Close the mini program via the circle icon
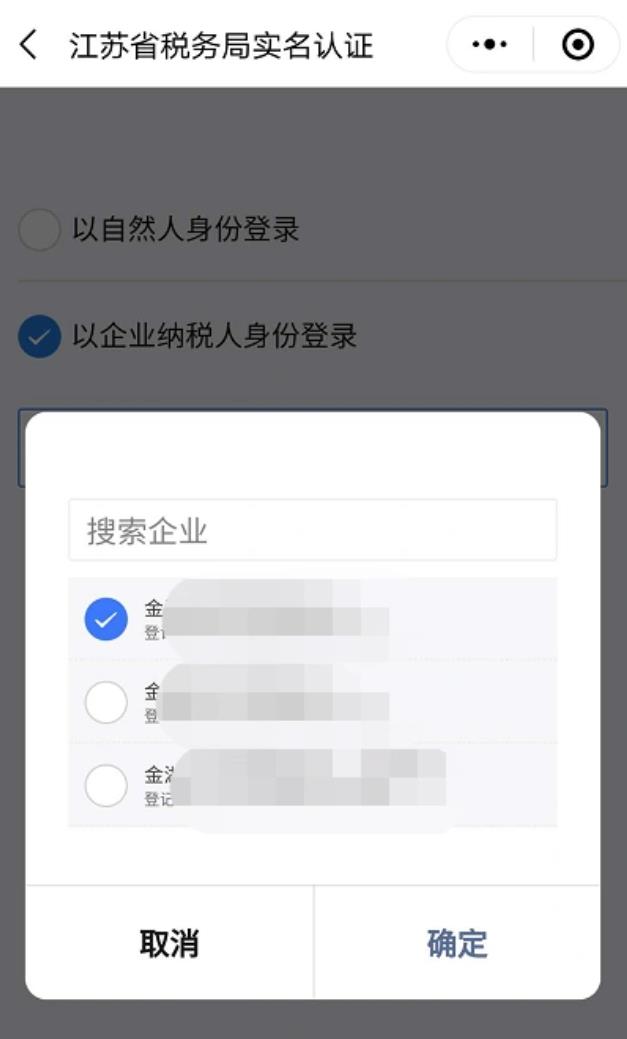Image resolution: width=627 pixels, height=1039 pixels. pos(577,44)
